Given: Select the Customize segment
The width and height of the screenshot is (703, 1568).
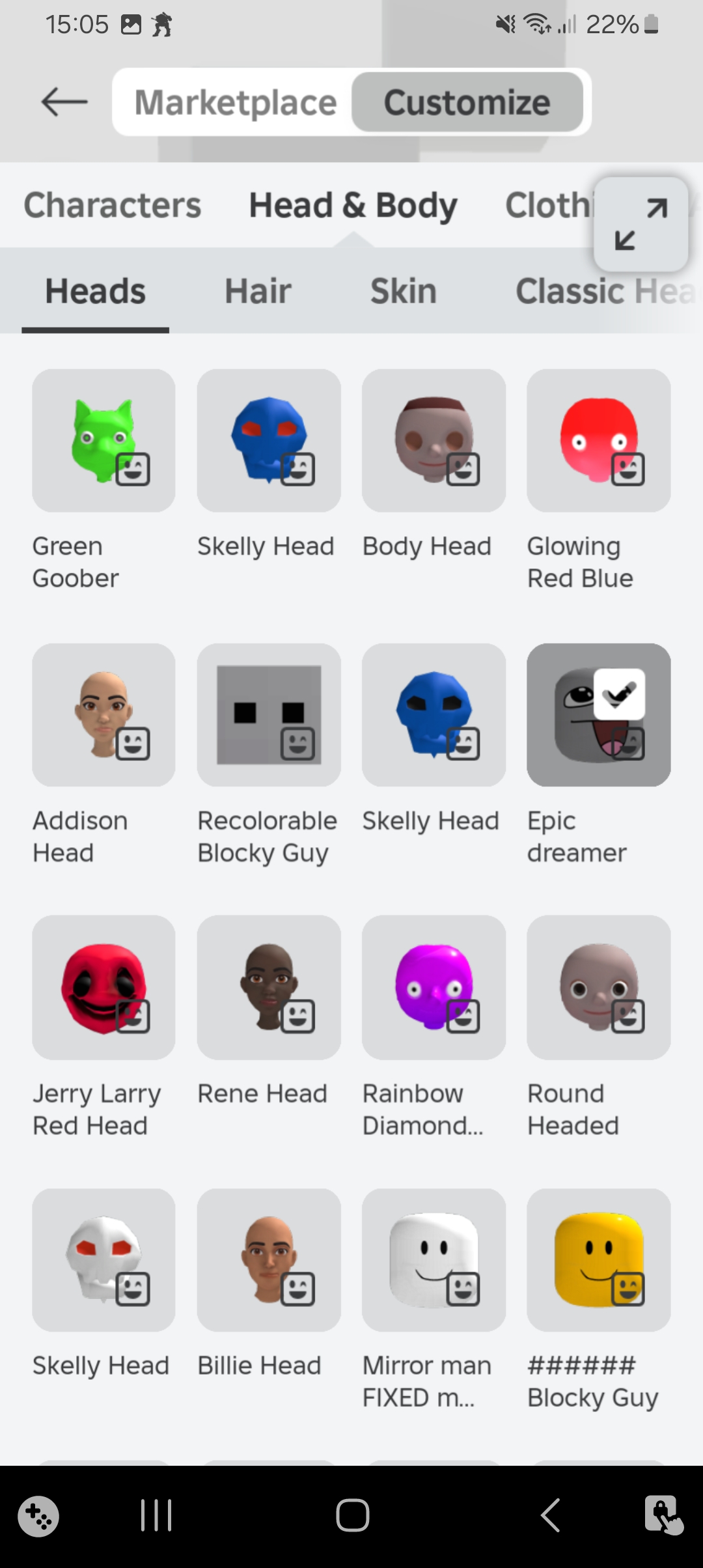Looking at the screenshot, I should click(467, 102).
